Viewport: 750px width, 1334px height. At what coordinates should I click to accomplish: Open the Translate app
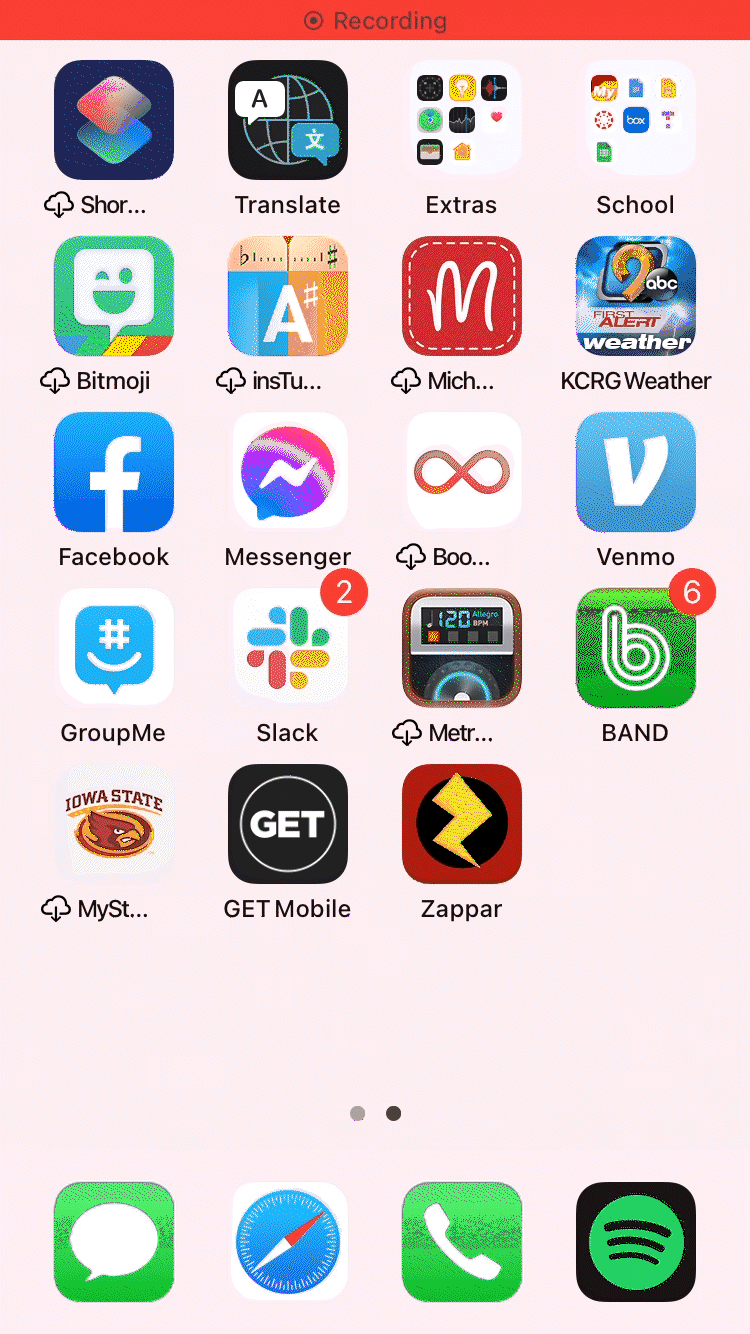point(288,120)
